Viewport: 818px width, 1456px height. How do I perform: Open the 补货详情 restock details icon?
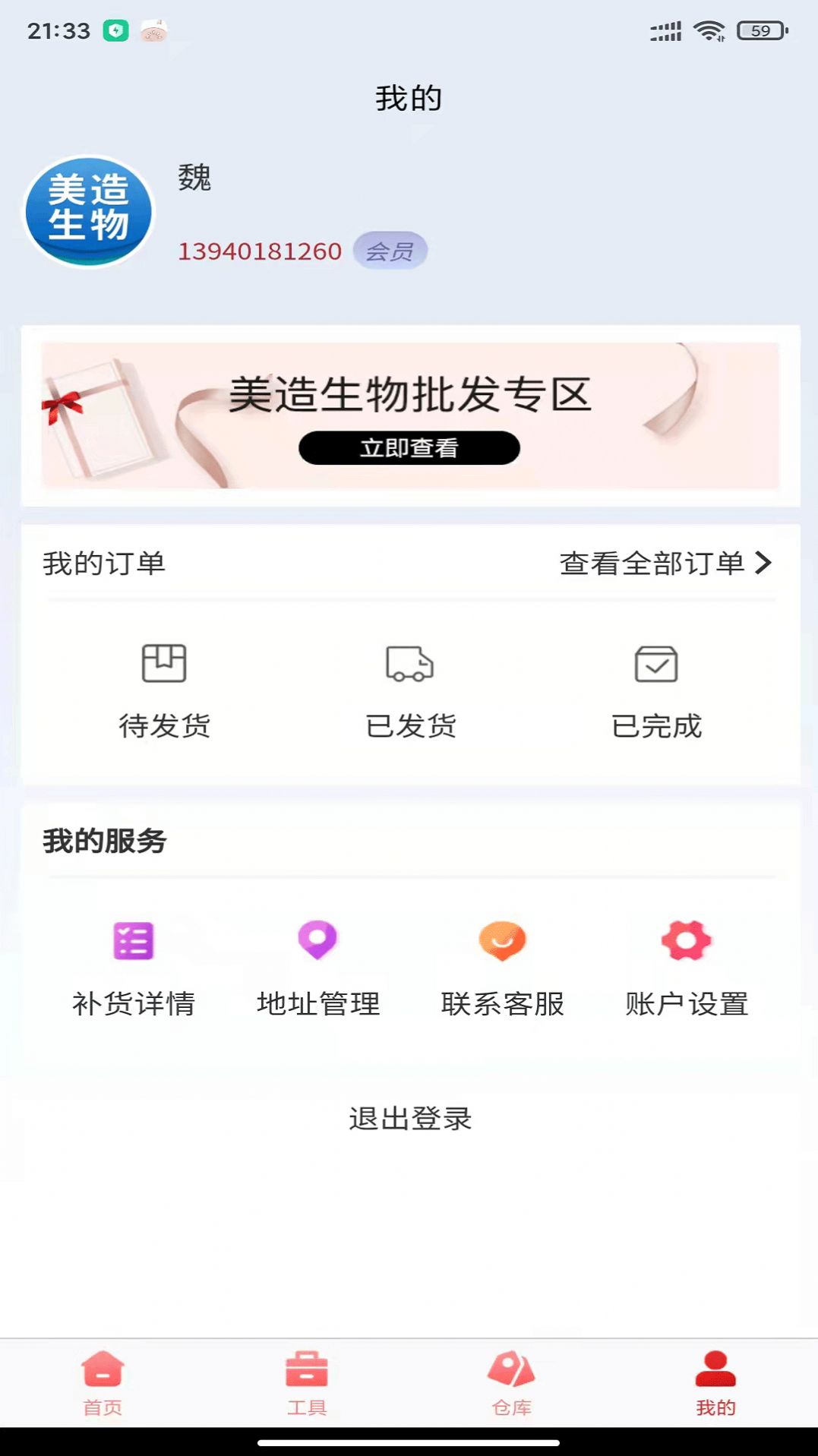(132, 940)
